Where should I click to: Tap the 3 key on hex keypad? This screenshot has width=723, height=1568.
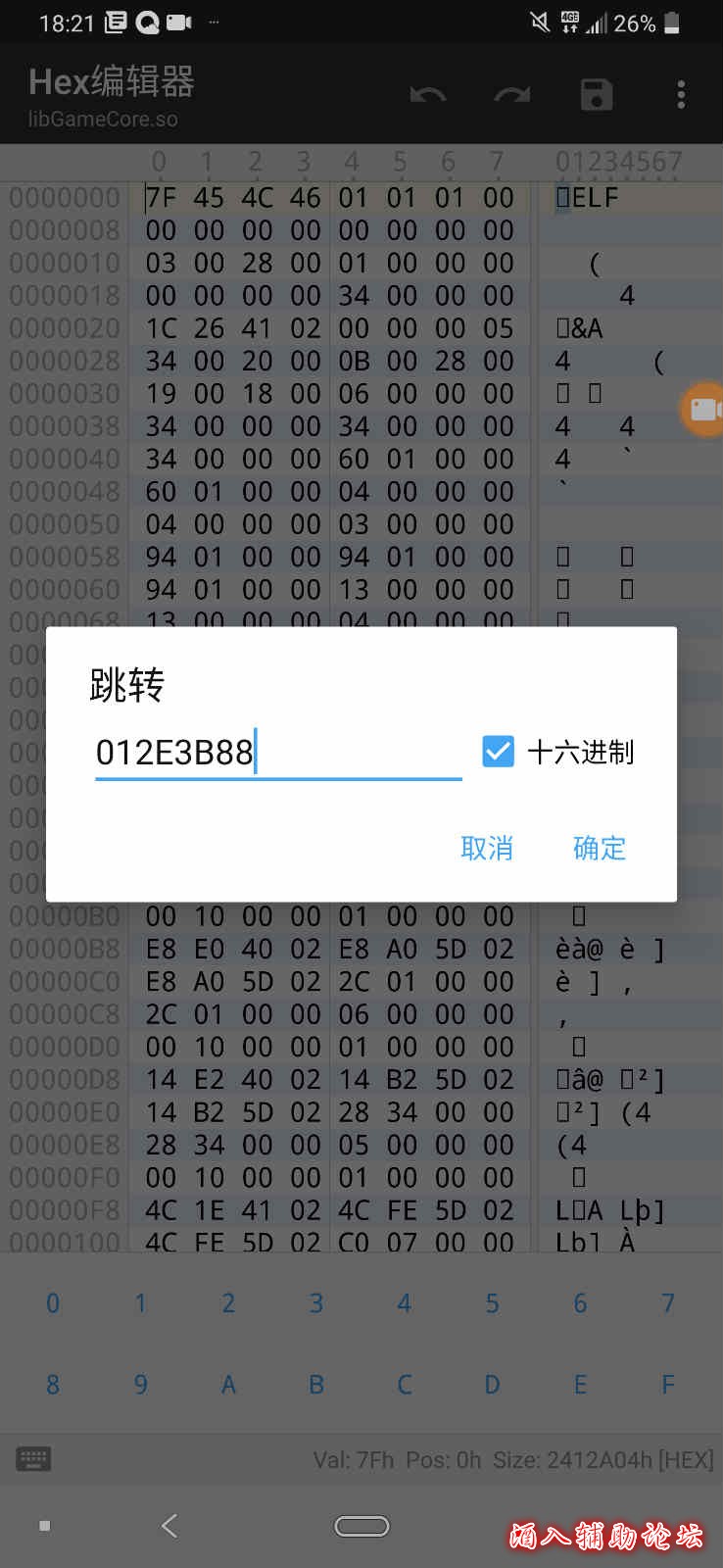tap(316, 1302)
